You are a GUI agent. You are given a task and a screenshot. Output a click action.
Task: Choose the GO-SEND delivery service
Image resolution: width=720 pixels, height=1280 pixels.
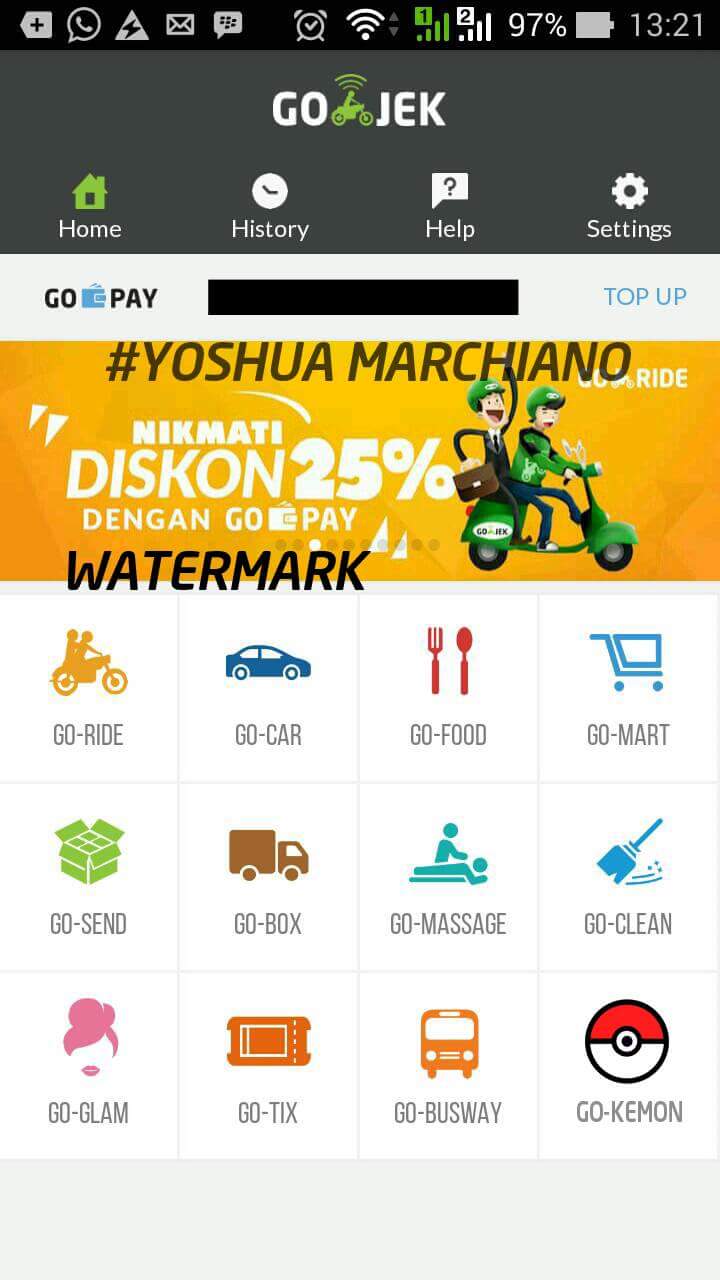click(x=89, y=877)
